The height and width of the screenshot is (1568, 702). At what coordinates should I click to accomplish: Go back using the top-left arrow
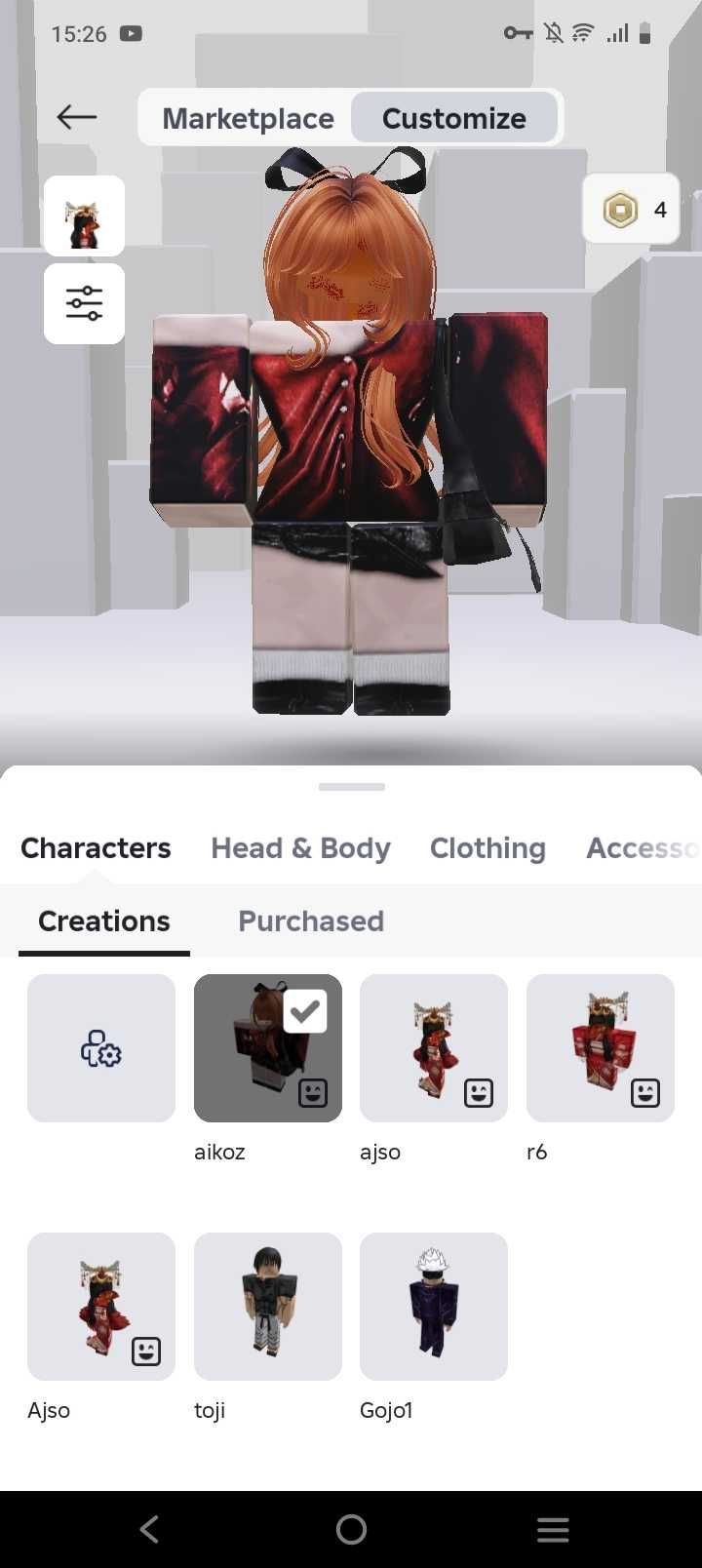(76, 118)
